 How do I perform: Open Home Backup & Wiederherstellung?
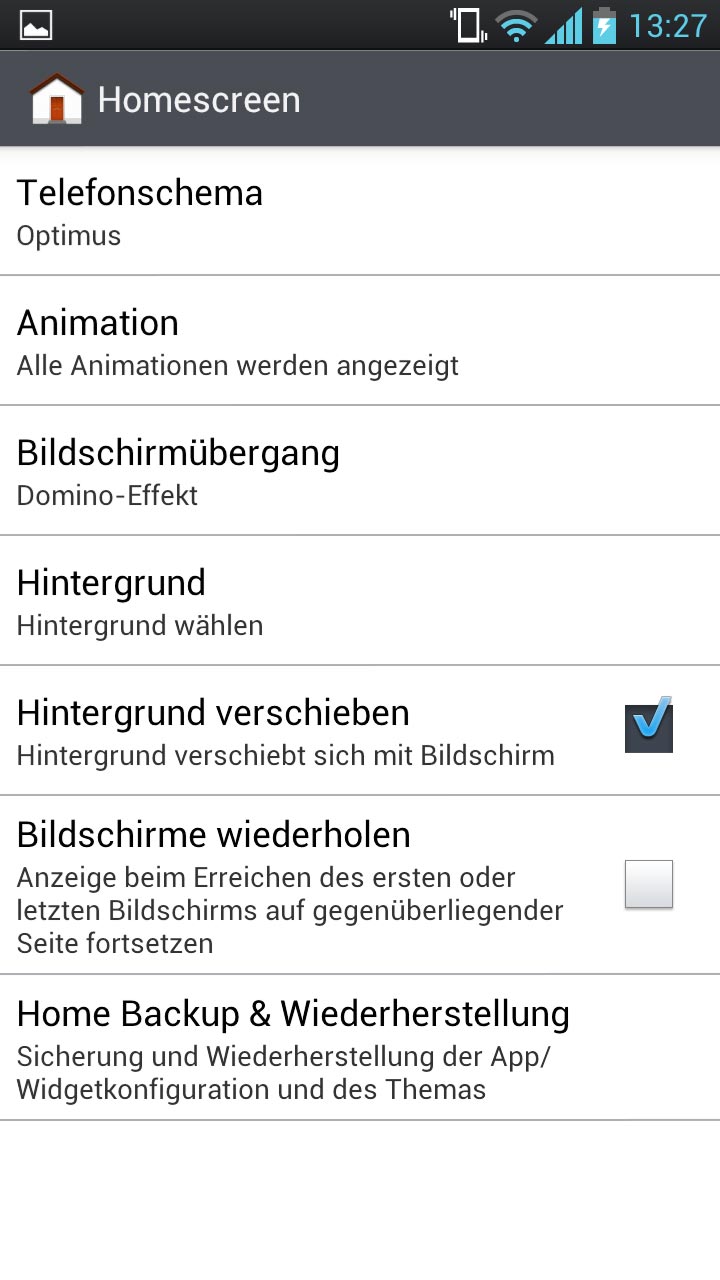[360, 1048]
